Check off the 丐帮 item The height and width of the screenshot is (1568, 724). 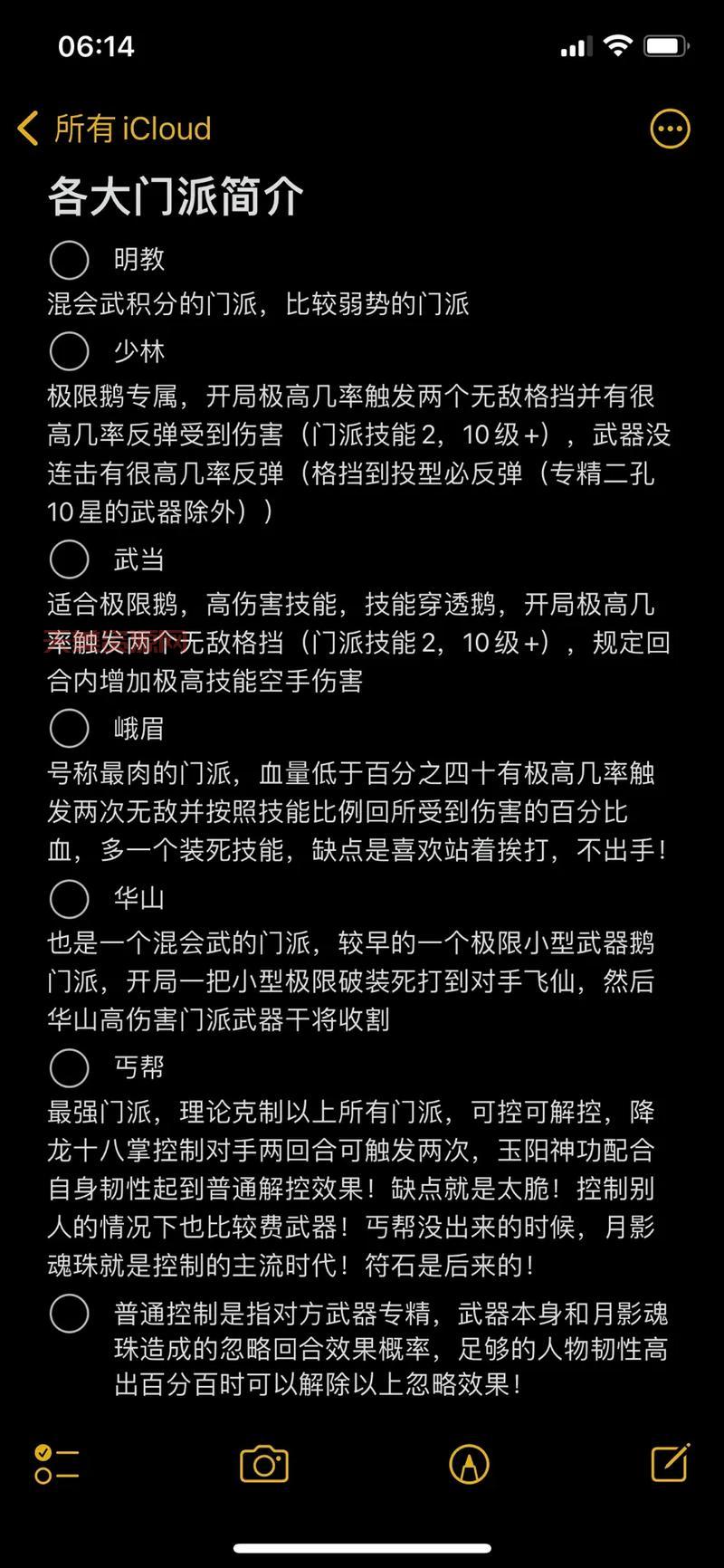pos(69,1067)
